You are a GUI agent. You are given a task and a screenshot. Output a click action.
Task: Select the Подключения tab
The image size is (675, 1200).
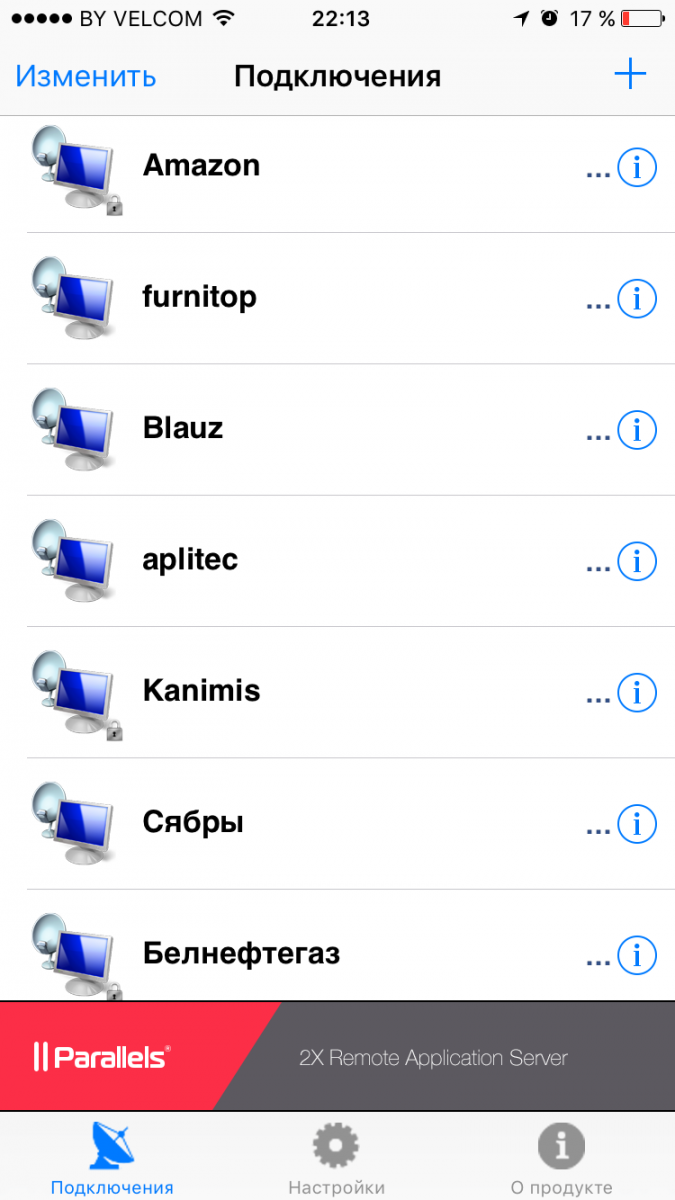[x=112, y=1160]
